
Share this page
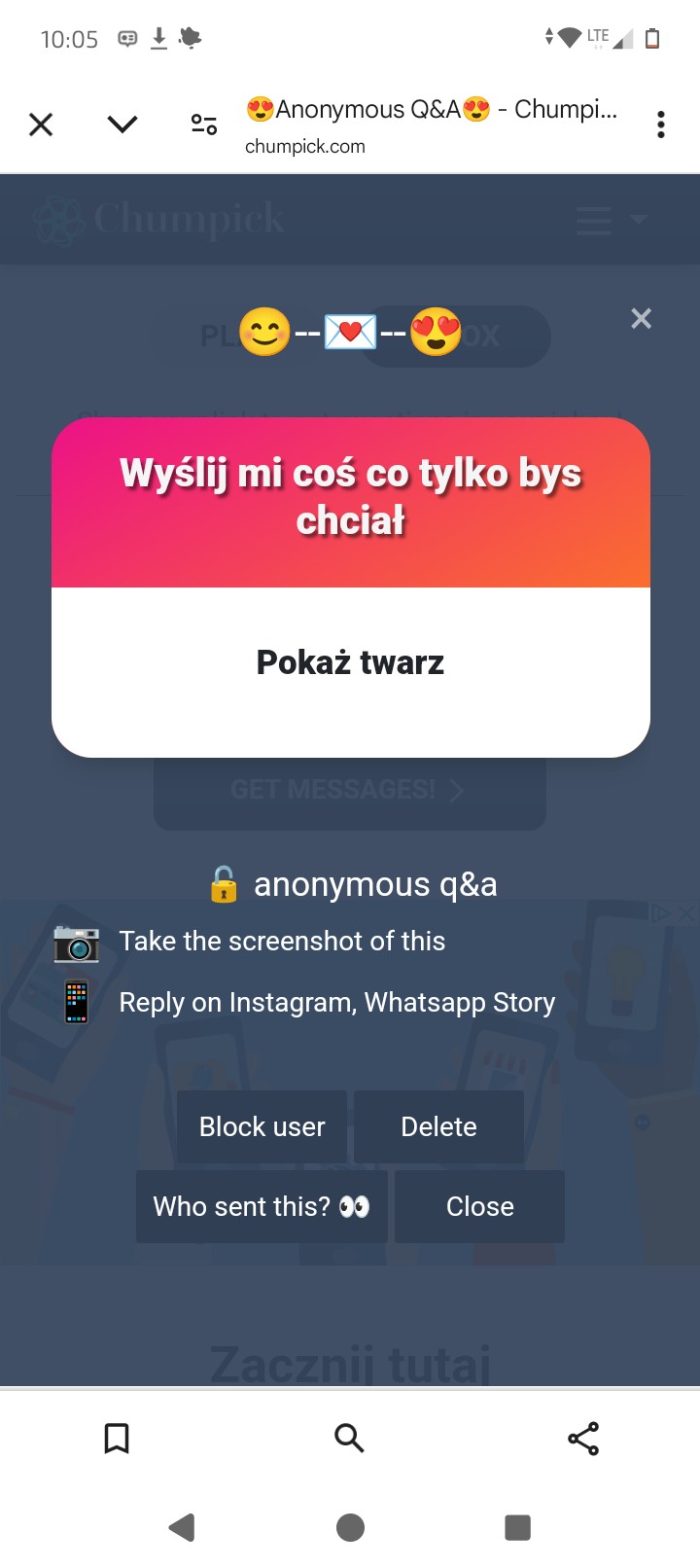tap(583, 1438)
